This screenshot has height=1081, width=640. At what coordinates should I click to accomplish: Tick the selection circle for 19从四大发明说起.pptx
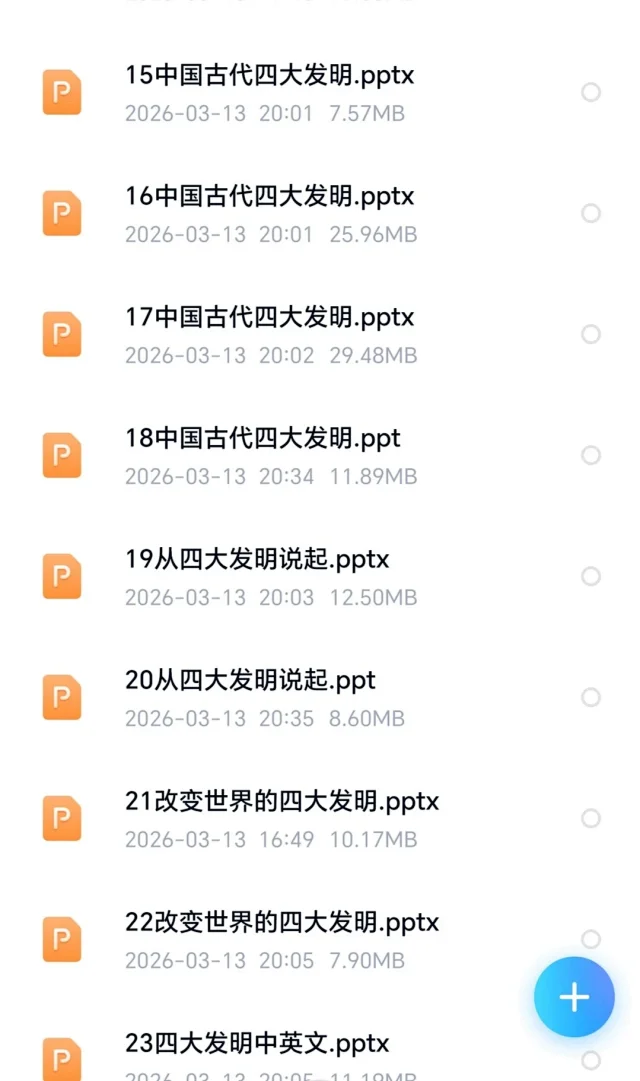coord(591,576)
